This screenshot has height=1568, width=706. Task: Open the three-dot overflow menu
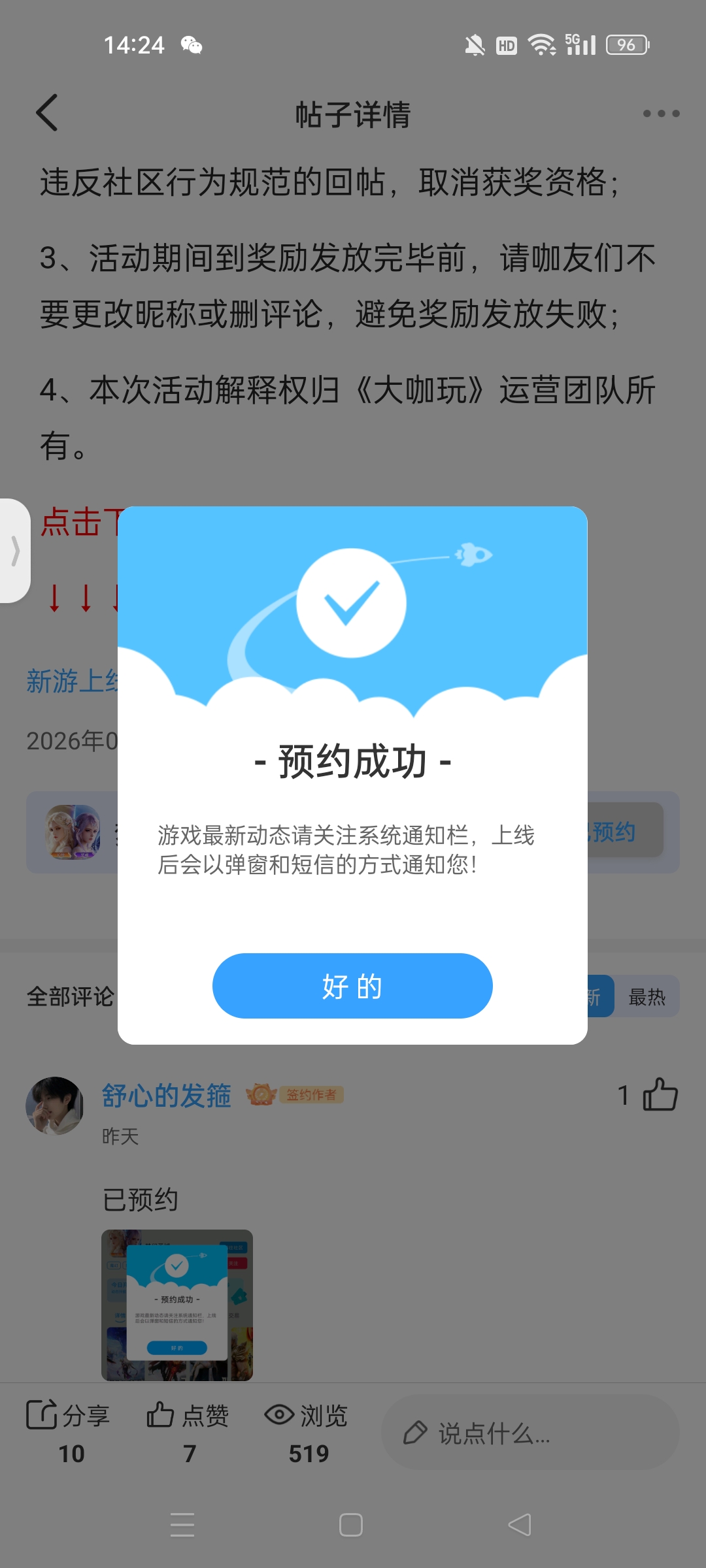[661, 114]
